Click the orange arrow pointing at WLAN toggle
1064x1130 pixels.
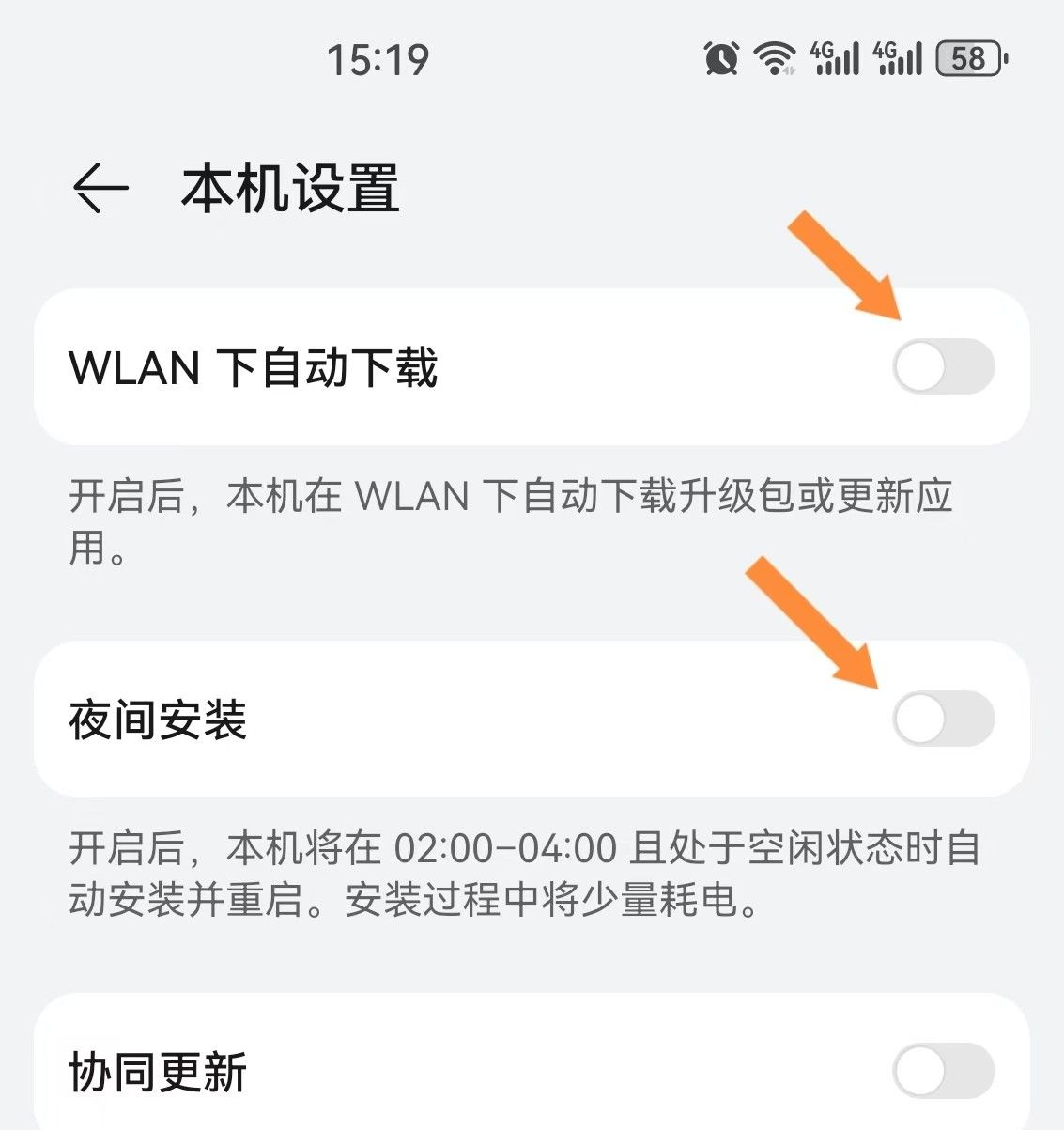click(845, 263)
